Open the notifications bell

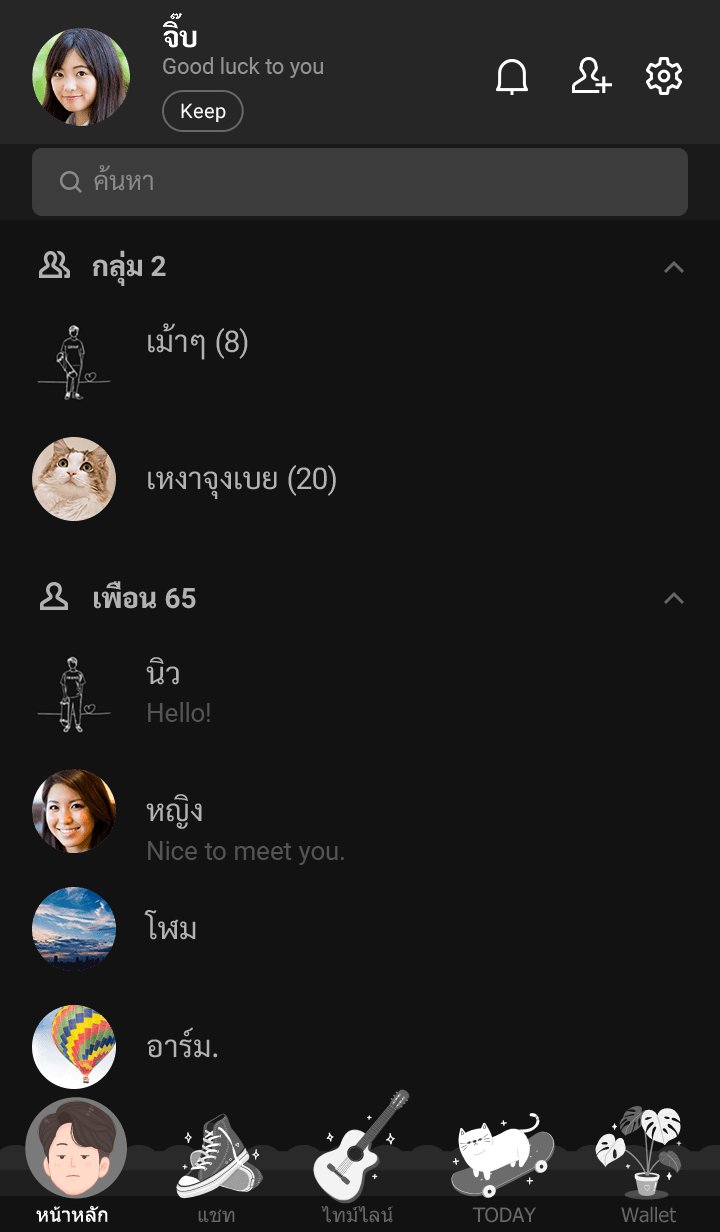point(512,77)
